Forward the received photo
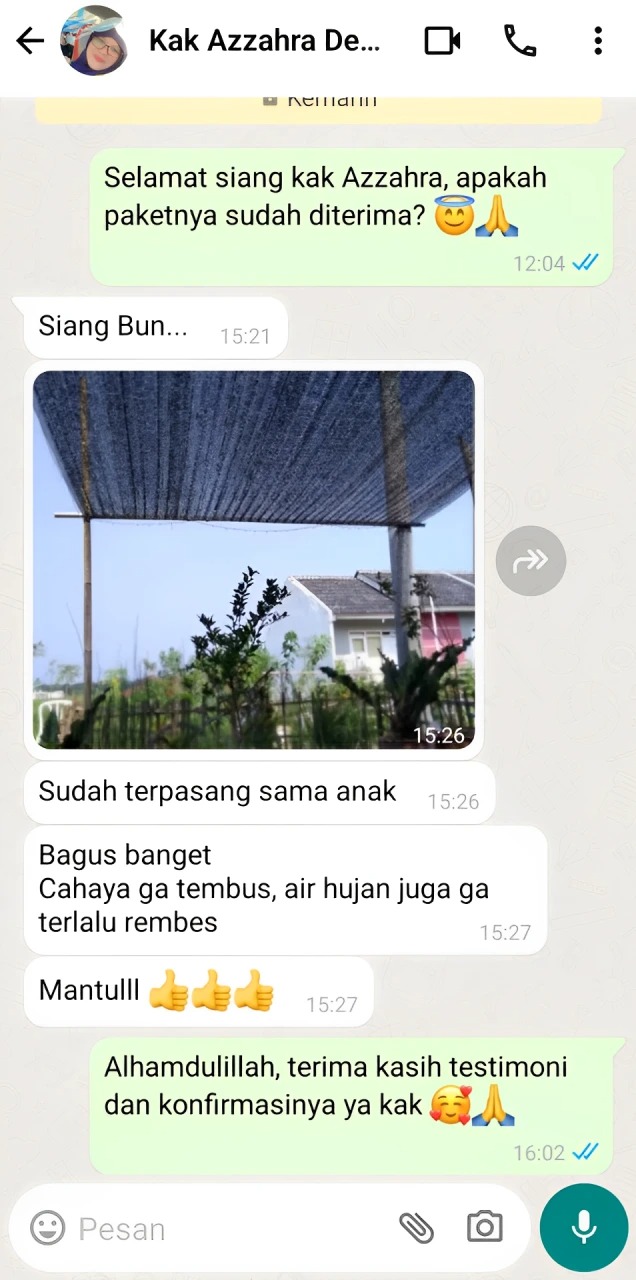The width and height of the screenshot is (636, 1280). coord(531,561)
